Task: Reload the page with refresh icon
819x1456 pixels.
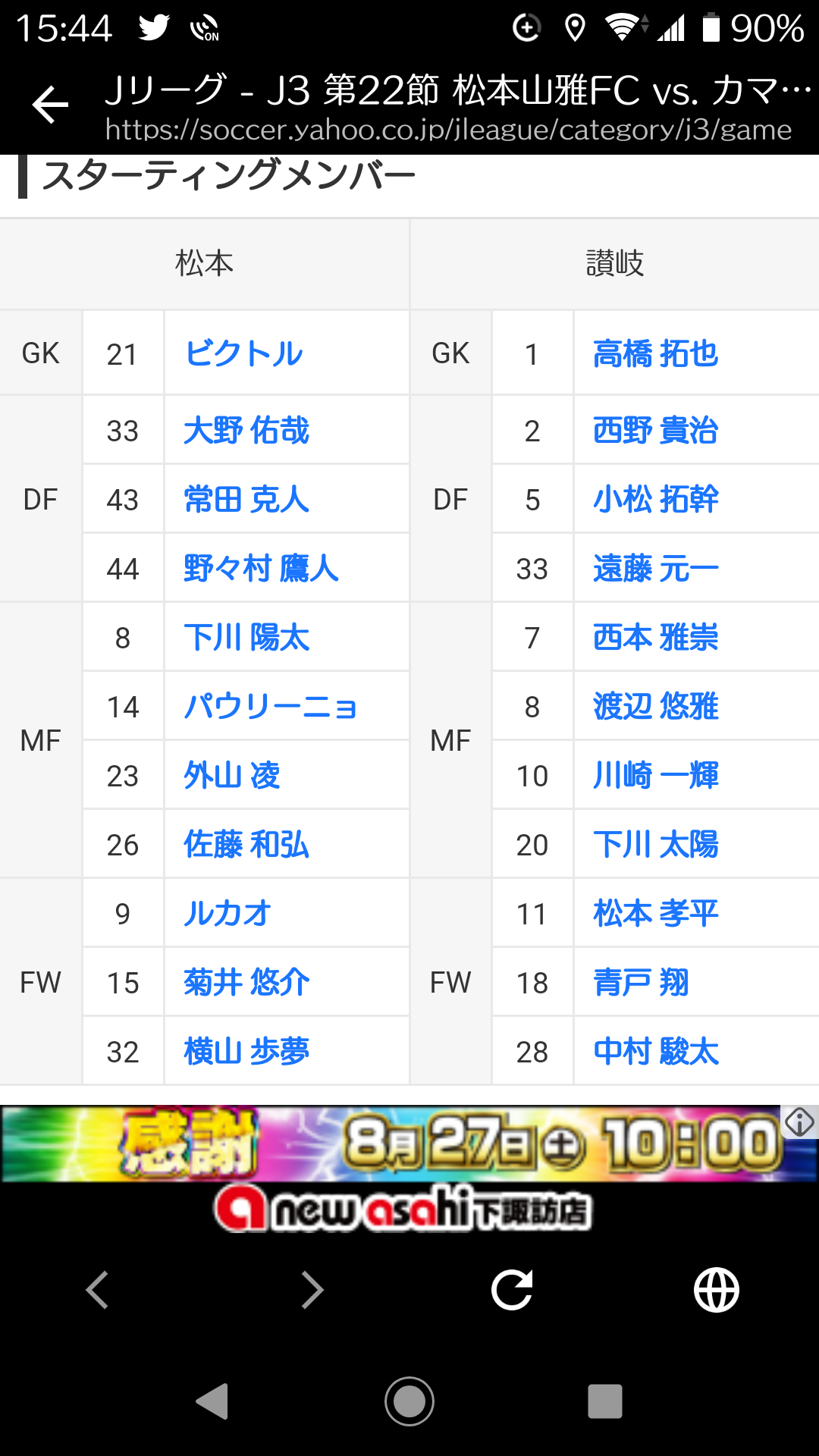Action: (512, 1289)
